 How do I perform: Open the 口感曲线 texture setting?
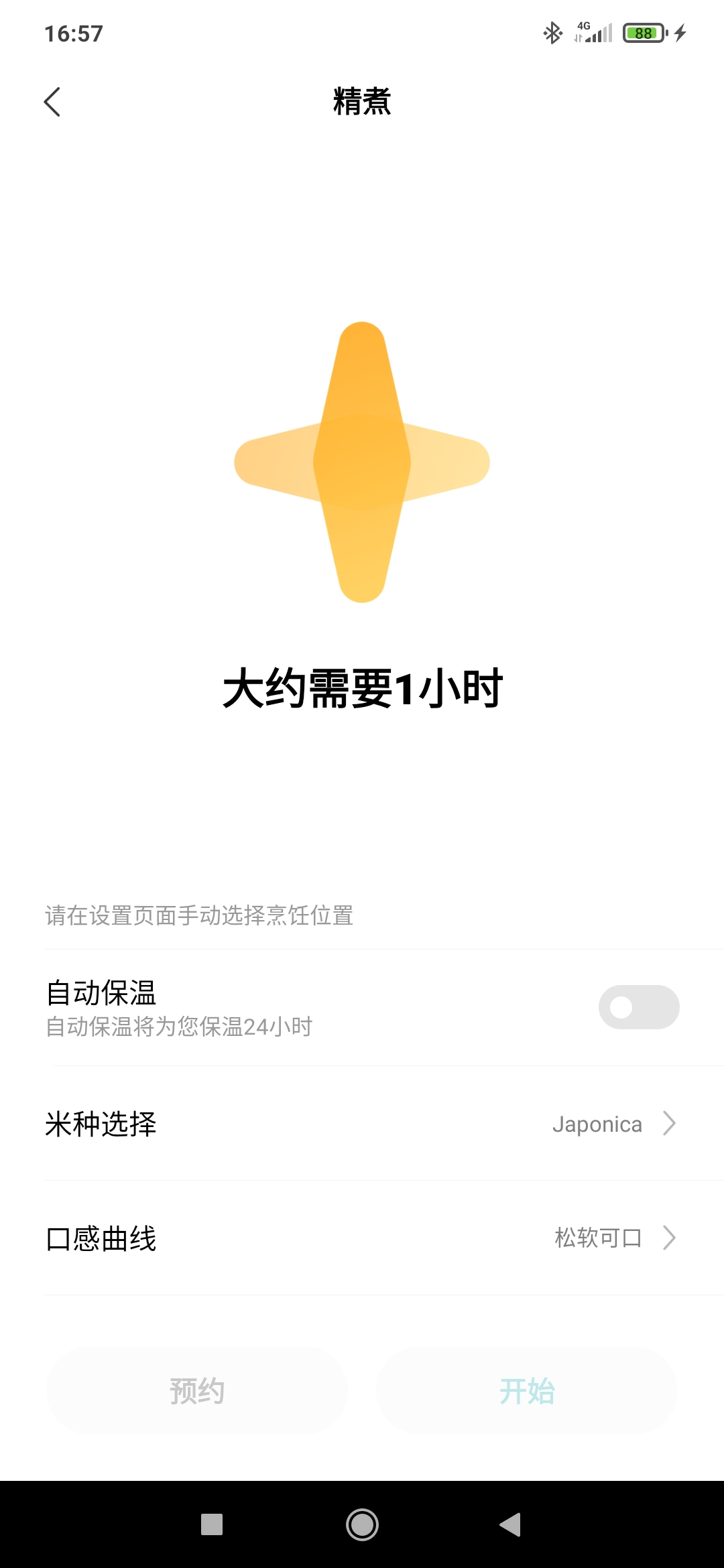(x=362, y=1238)
